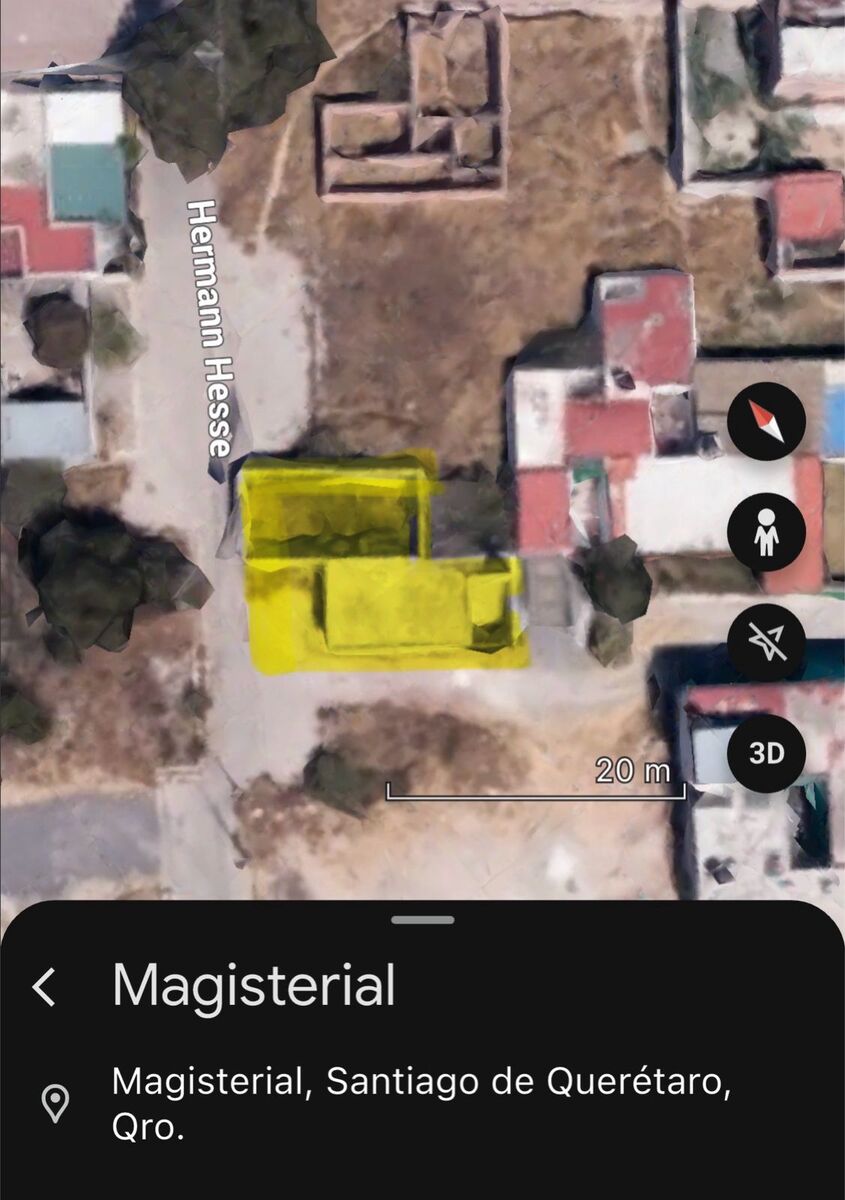The width and height of the screenshot is (845, 1200).
Task: Go back from the Magisterial panel
Action: click(44, 986)
